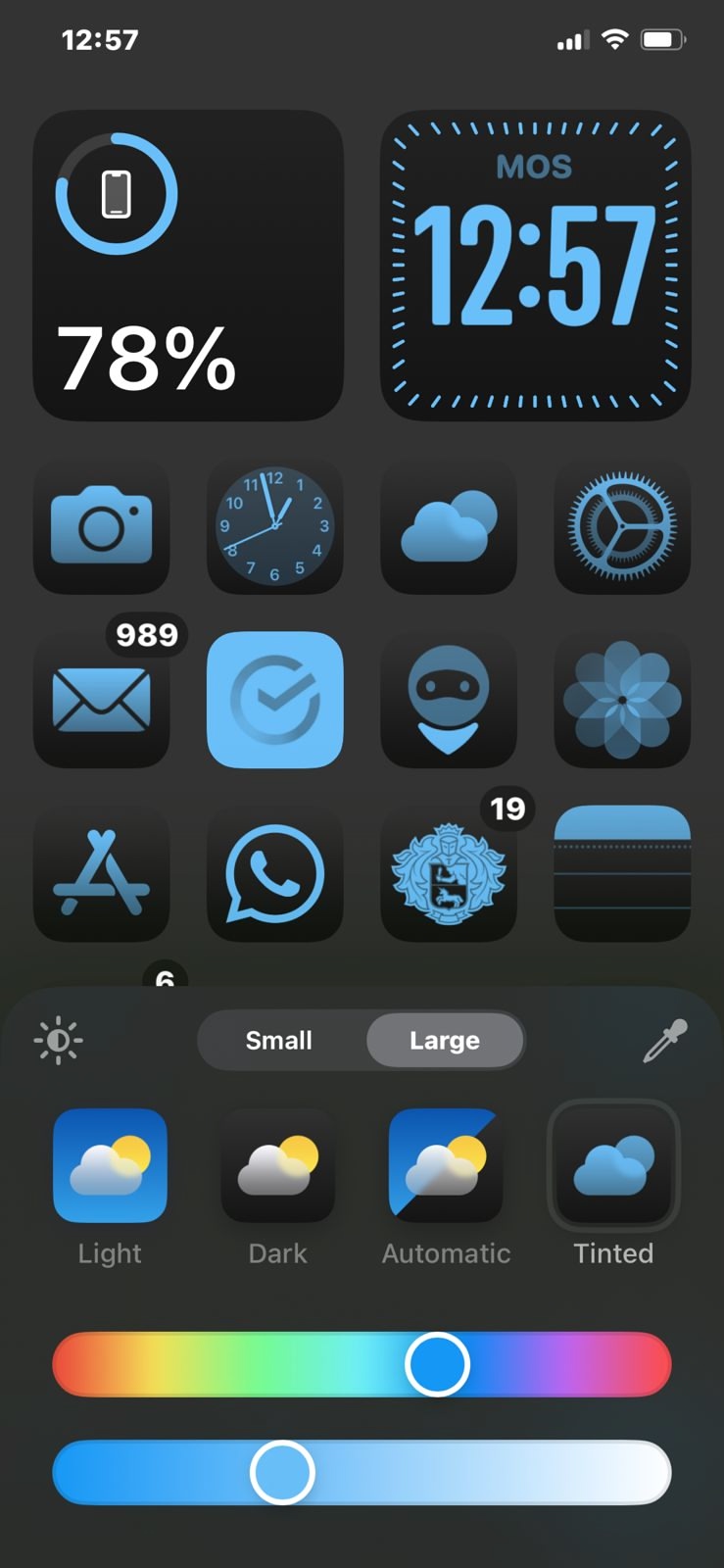Viewport: 724px width, 1568px height.
Task: Open the Settings gear app
Action: click(x=622, y=526)
